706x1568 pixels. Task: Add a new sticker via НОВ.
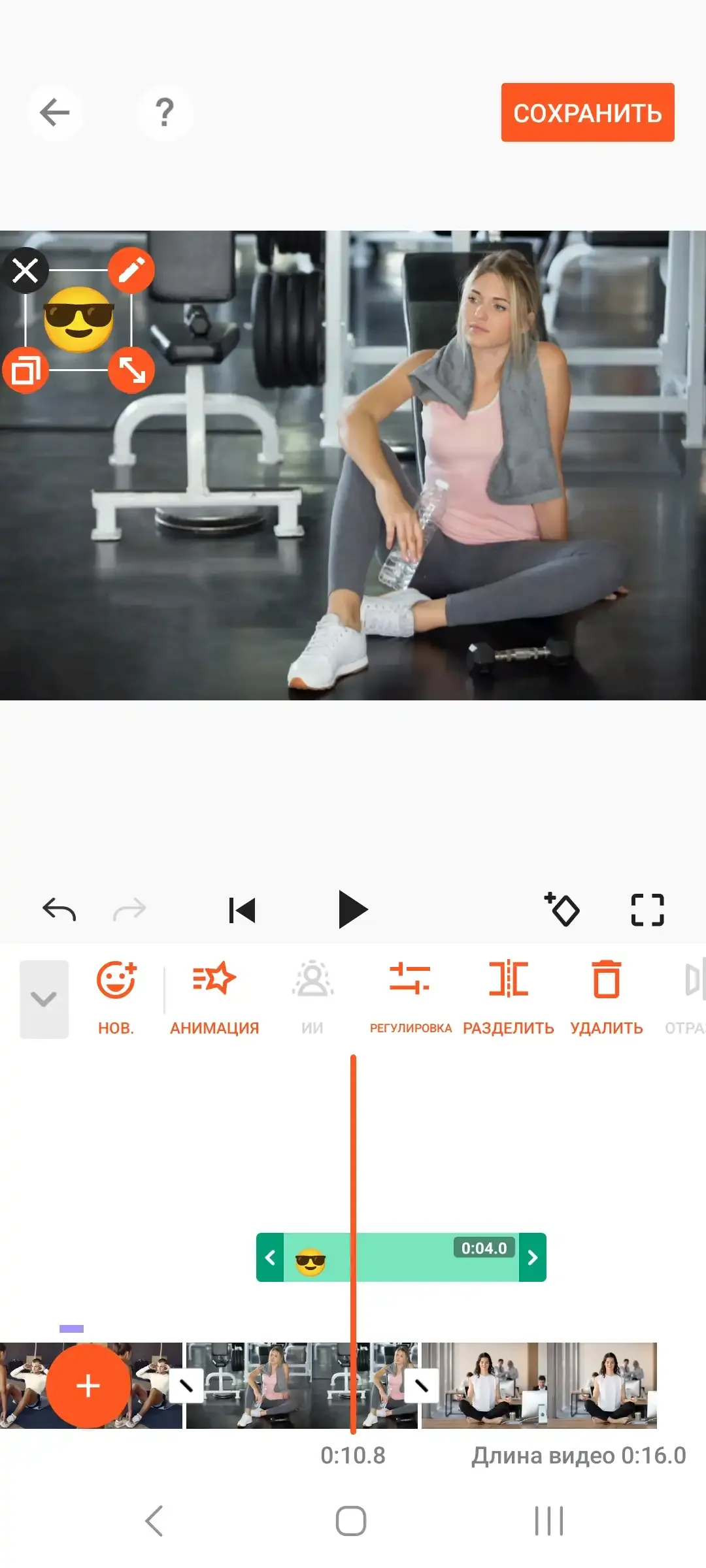116,997
